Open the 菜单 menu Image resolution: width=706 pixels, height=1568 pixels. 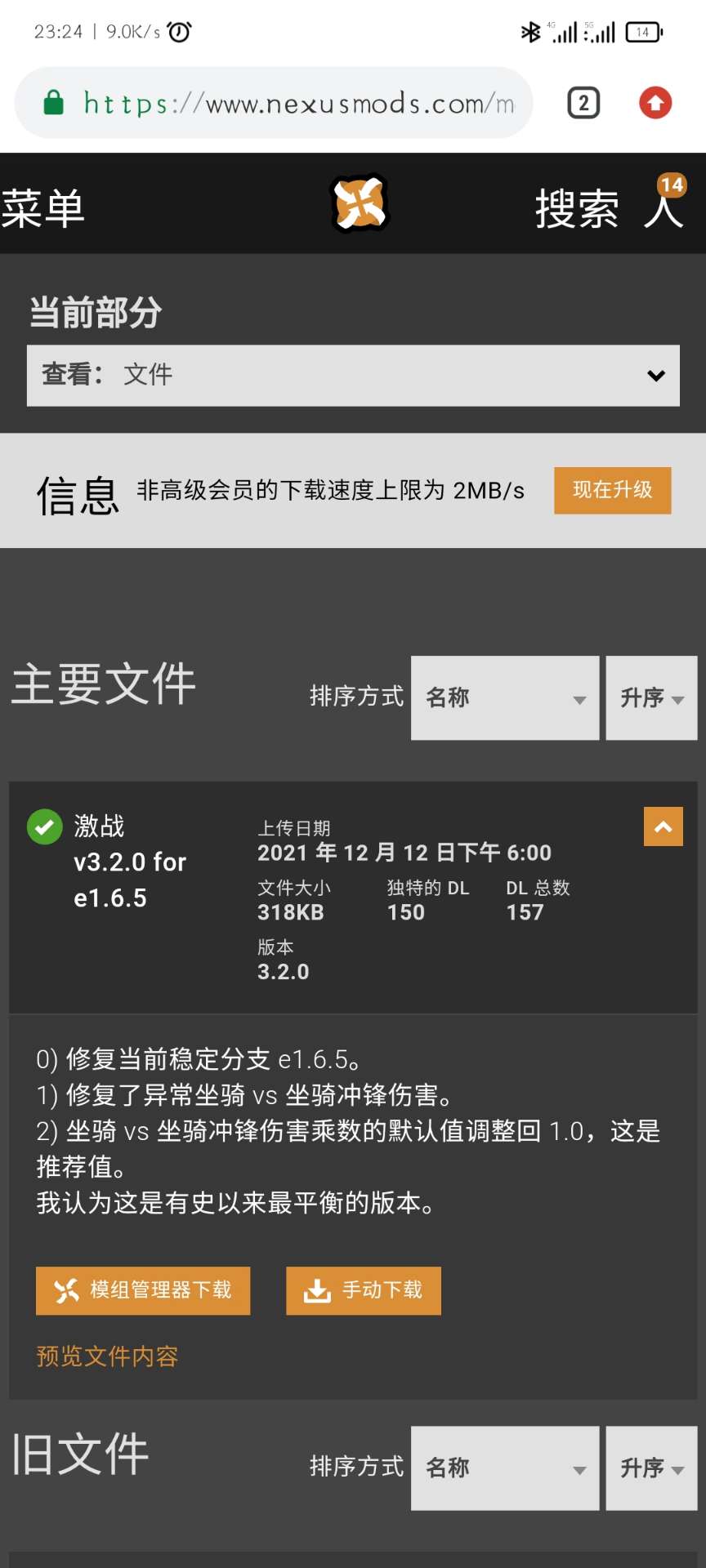(x=42, y=209)
